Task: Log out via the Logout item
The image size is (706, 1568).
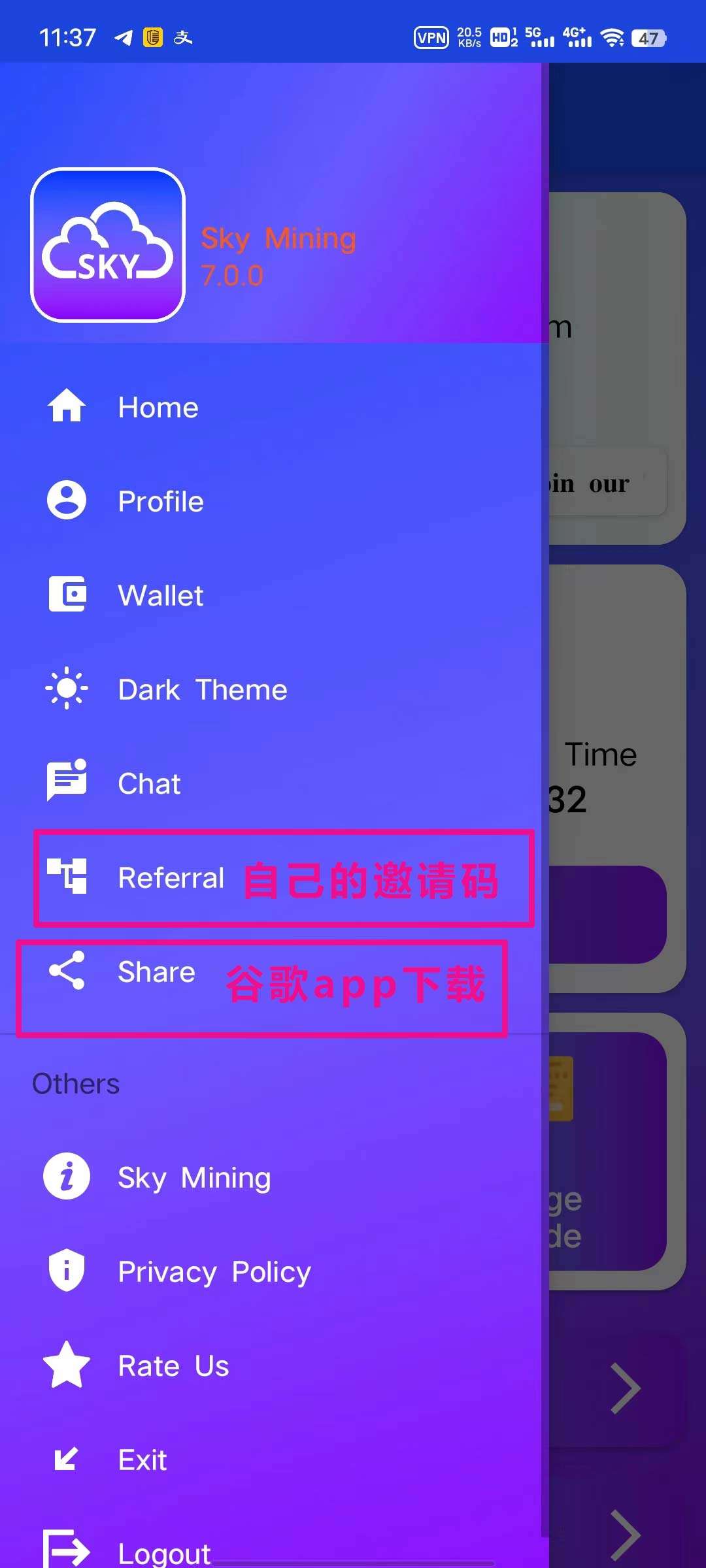Action: click(163, 1551)
